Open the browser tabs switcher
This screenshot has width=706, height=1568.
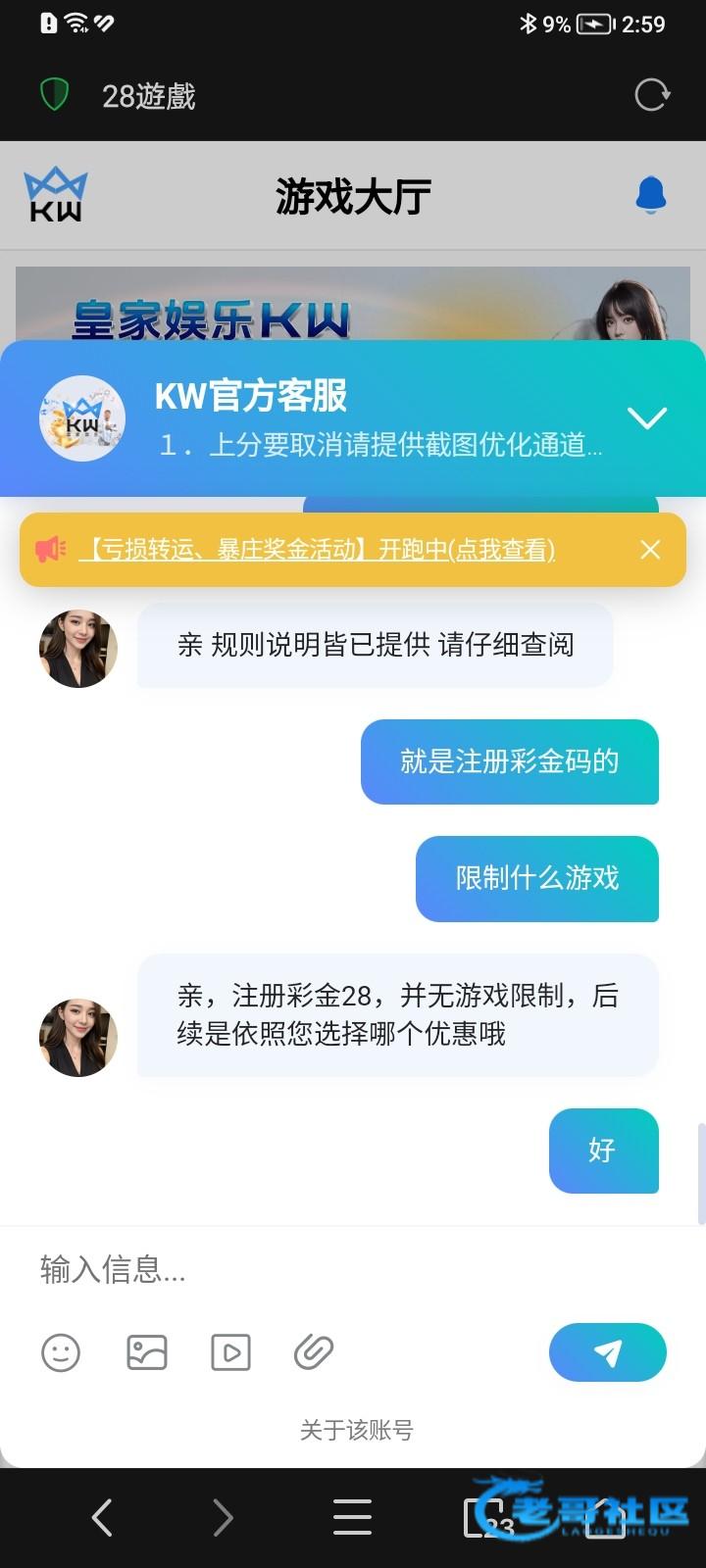pyautogui.click(x=485, y=1517)
